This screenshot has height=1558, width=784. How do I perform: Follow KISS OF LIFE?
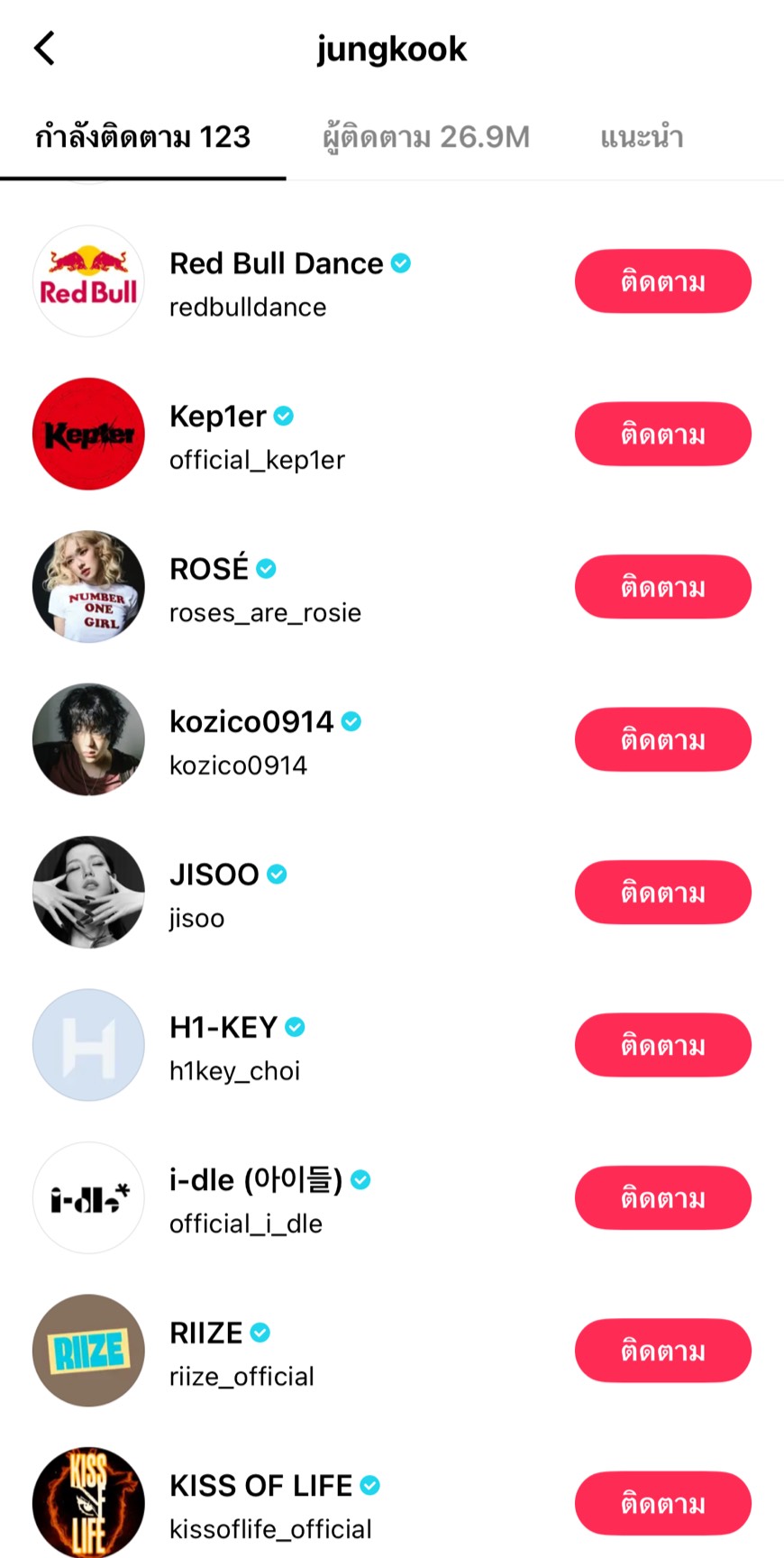pos(663,1503)
